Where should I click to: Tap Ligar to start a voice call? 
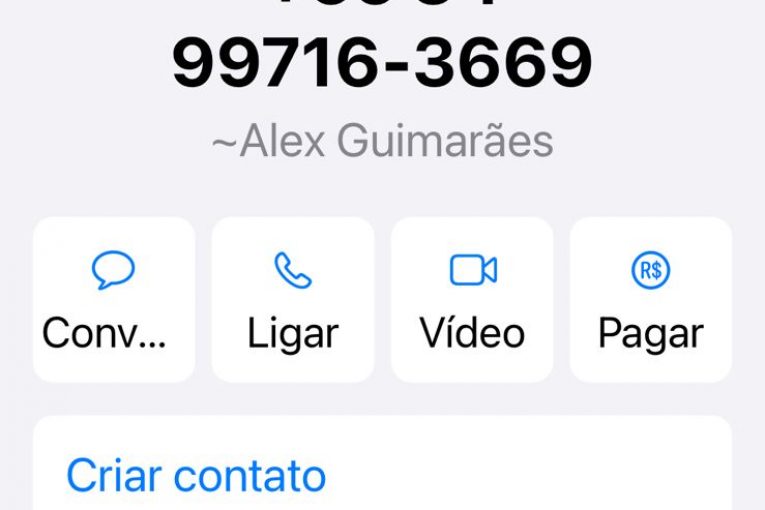(x=292, y=300)
